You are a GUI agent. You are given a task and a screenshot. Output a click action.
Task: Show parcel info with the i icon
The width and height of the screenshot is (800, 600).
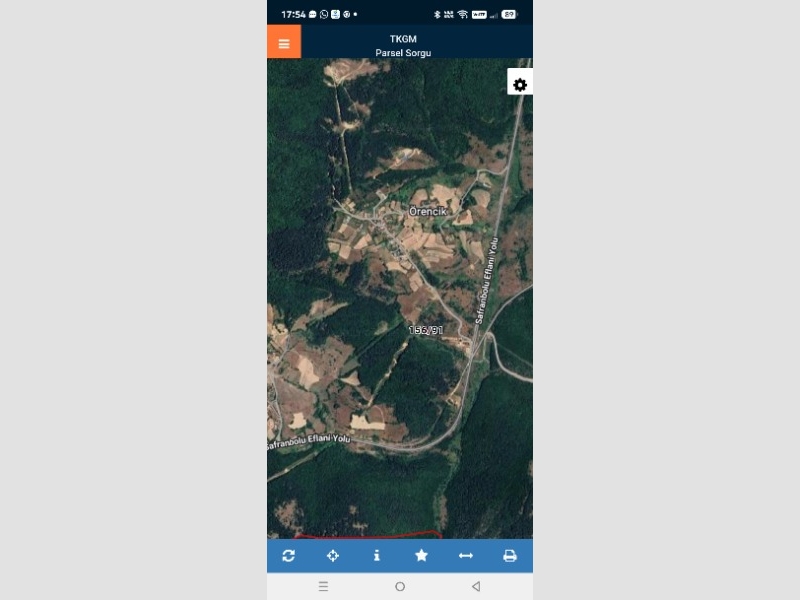coord(377,556)
